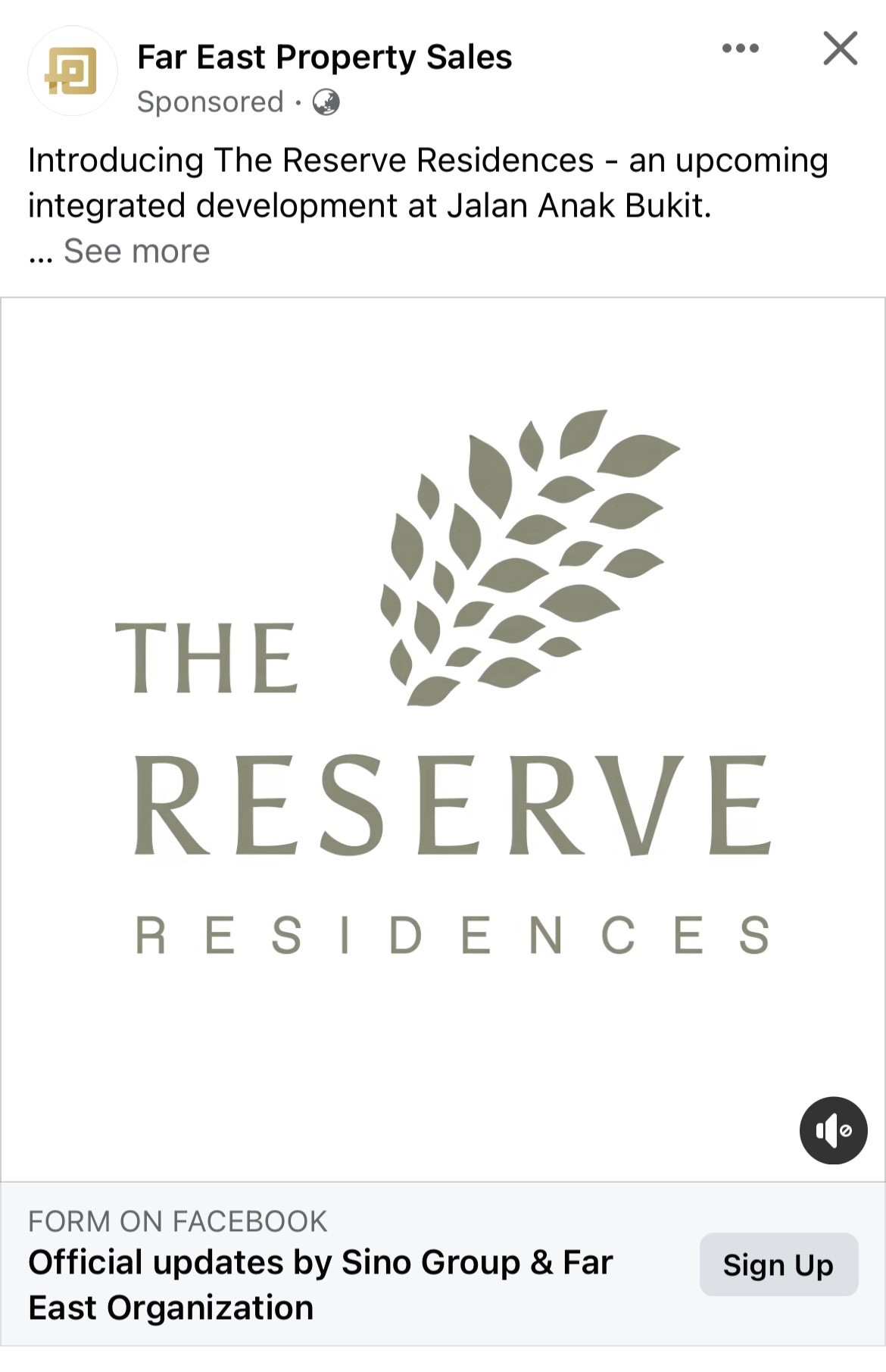Open the three-dot options menu
Image resolution: width=886 pixels, height=1372 pixels.
pyautogui.click(x=740, y=48)
